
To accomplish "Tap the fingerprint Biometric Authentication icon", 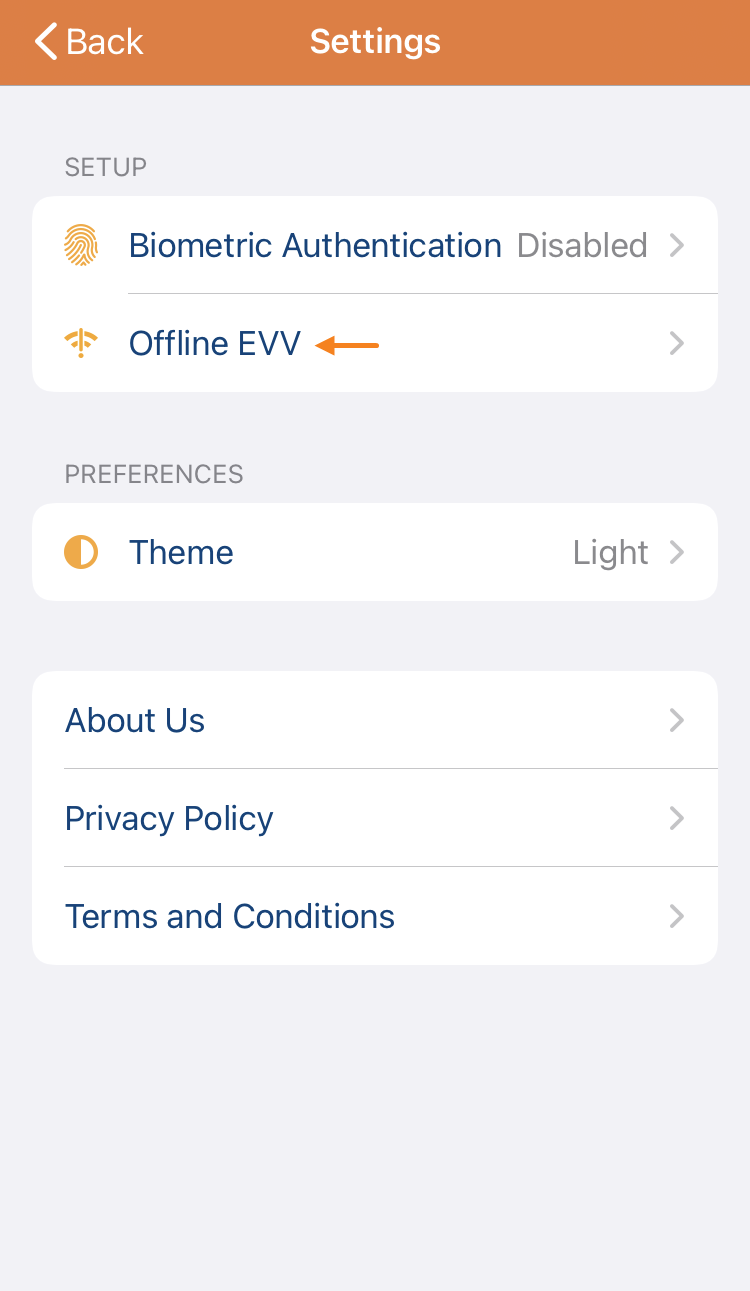I will (80, 245).
